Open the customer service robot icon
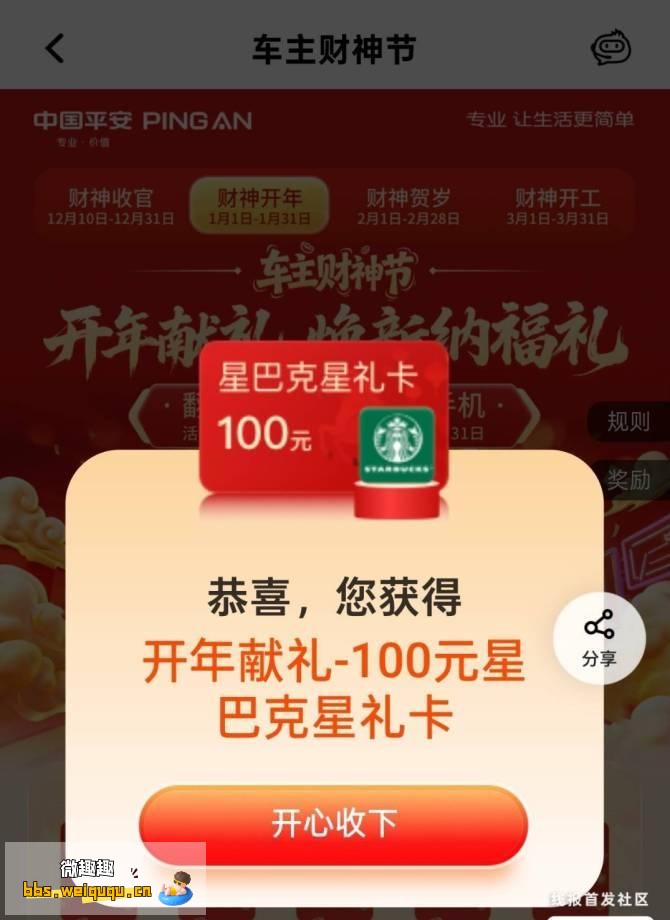 point(610,48)
